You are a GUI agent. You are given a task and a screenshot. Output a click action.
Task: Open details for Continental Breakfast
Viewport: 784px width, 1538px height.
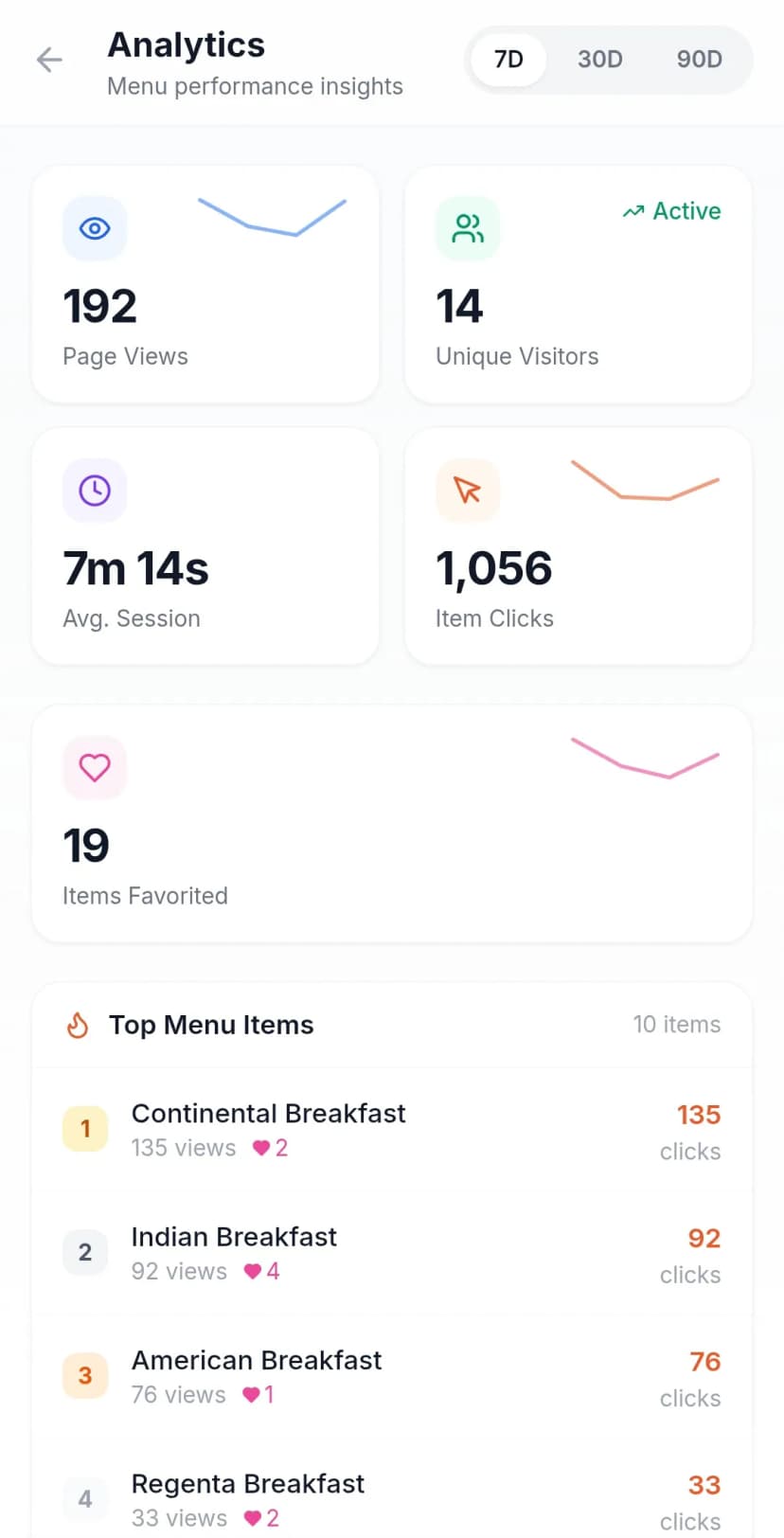[268, 1114]
